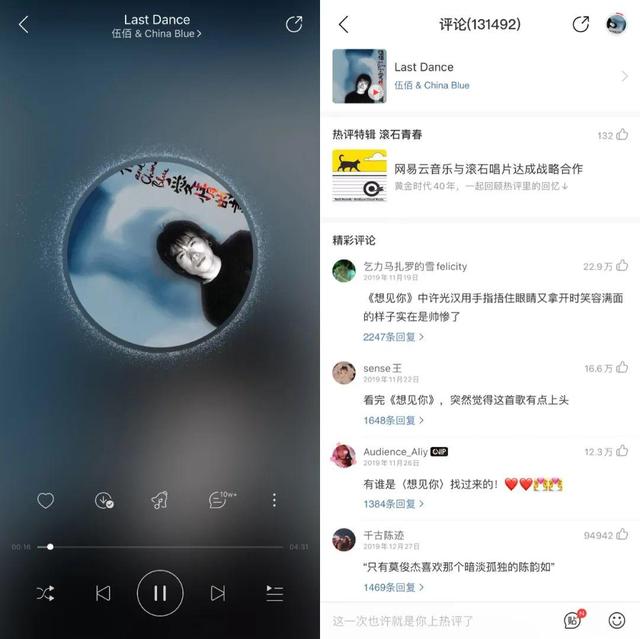The image size is (640, 639).
Task: Open artist 伍佰 & China Blue in the player header
Action: 156,34
